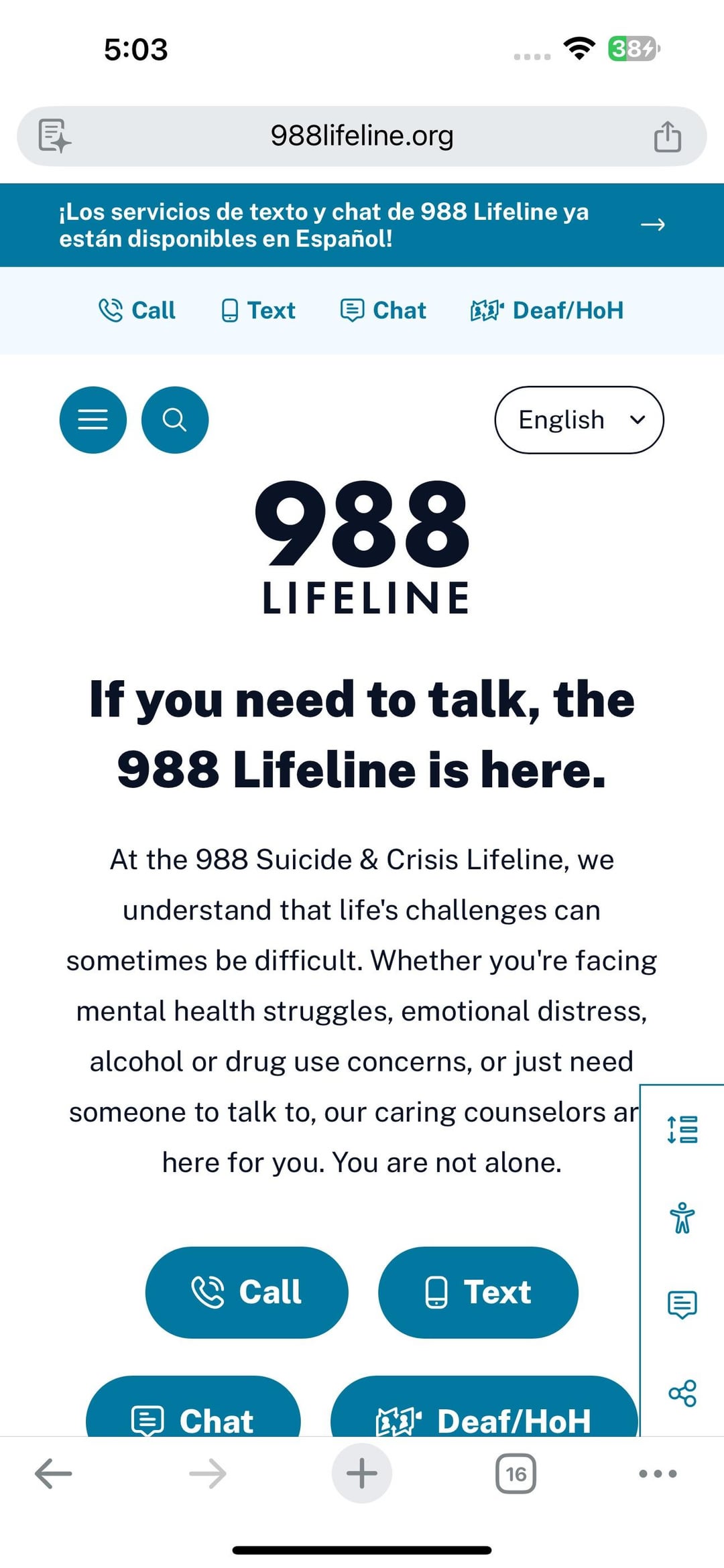
Task: Open the feedback comment icon in side panel
Action: (682, 1305)
